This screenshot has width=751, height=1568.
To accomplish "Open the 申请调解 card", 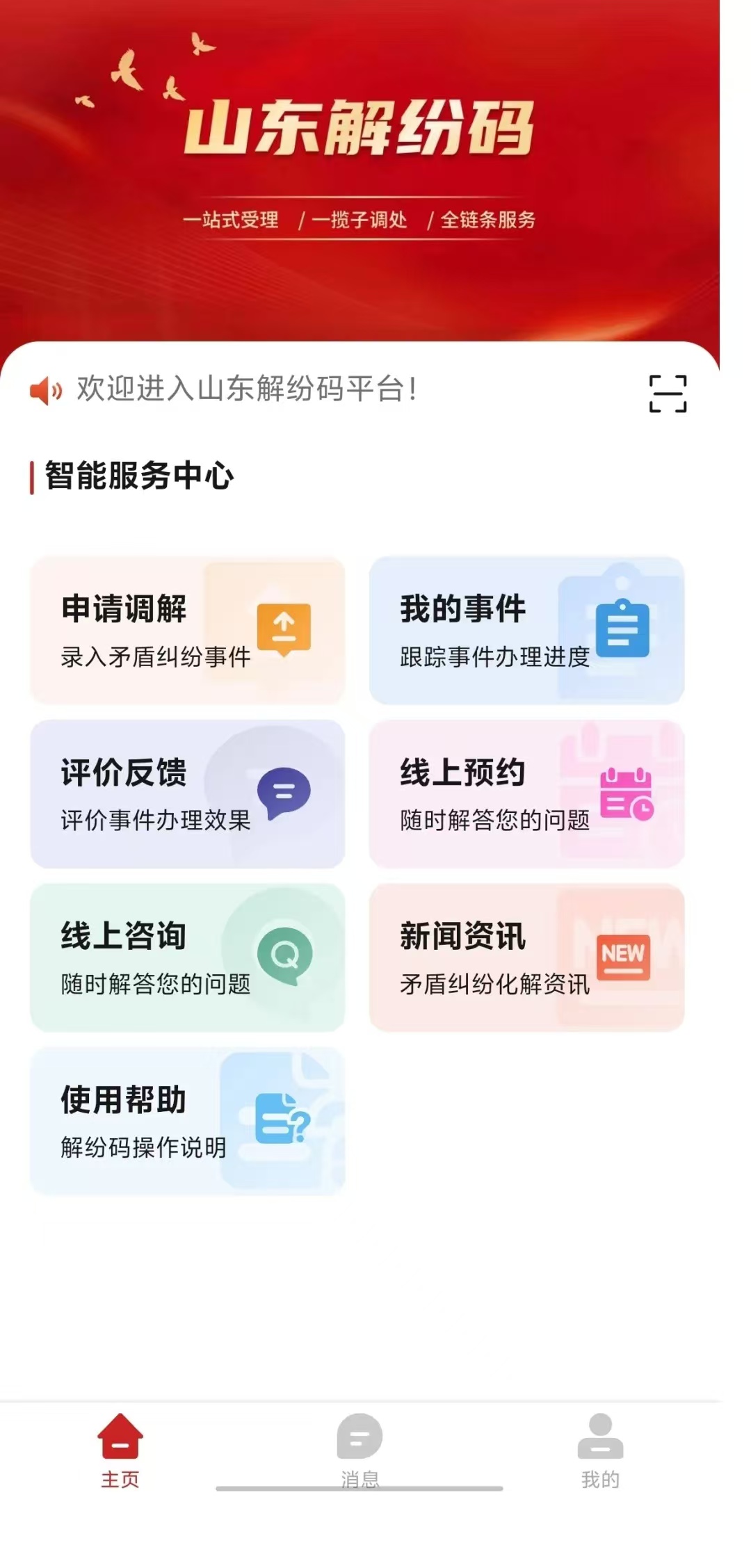I will (188, 630).
